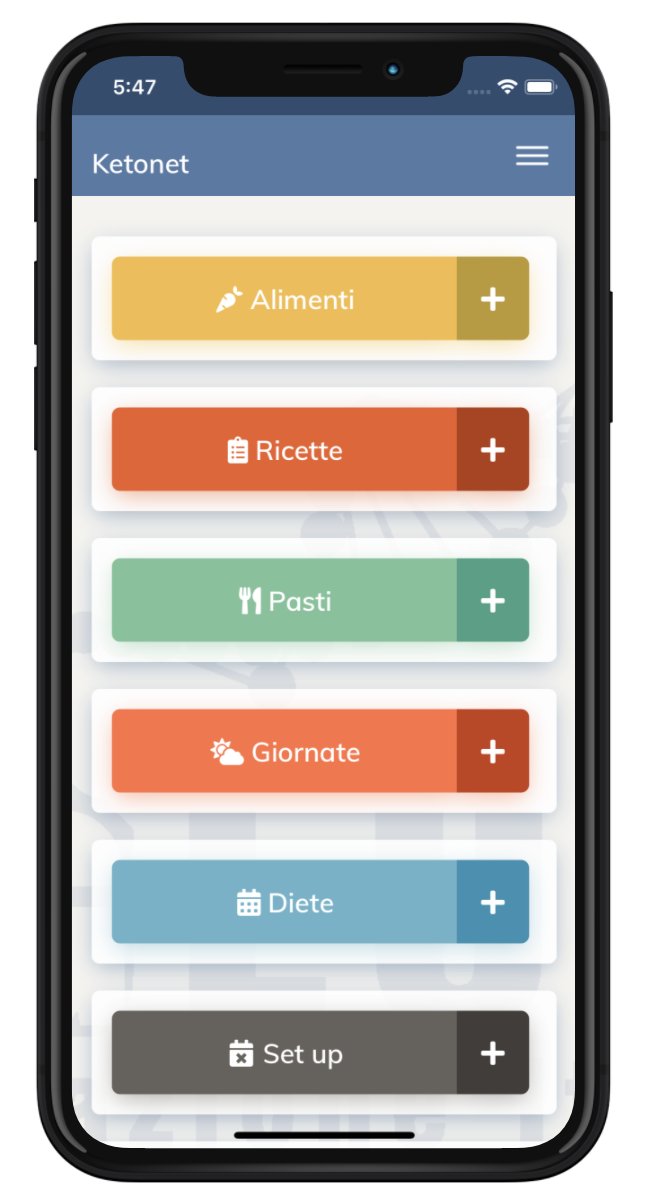Tap the plus next to Ricette

click(492, 450)
